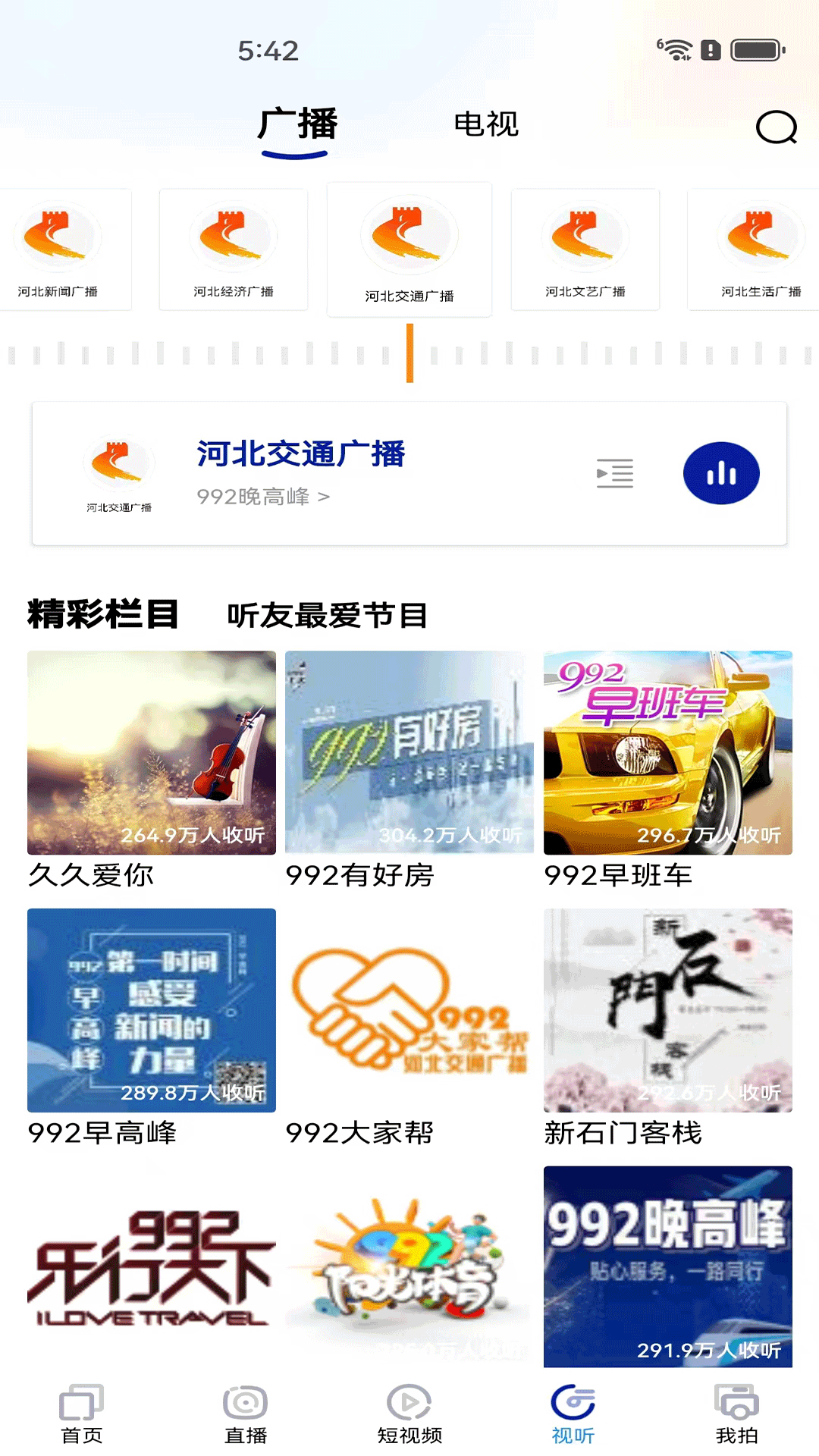Viewport: 819px width, 1456px height.
Task: Toggle playback with the blue equalizer button
Action: 721,472
